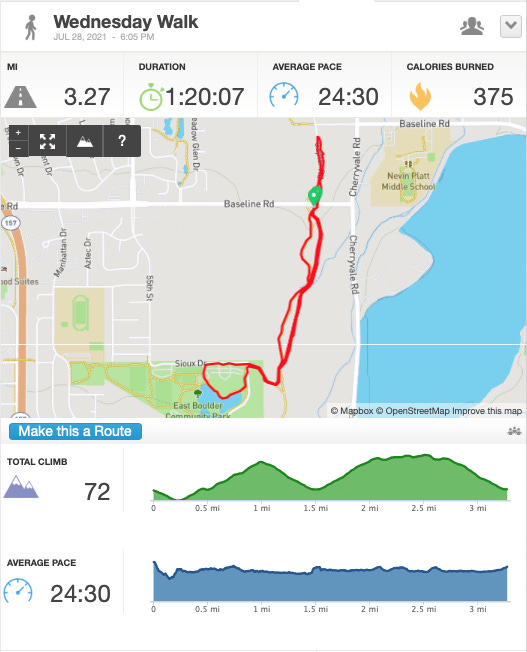527x652 pixels.
Task: Expand the workout dropdown arrow
Action: (510, 27)
